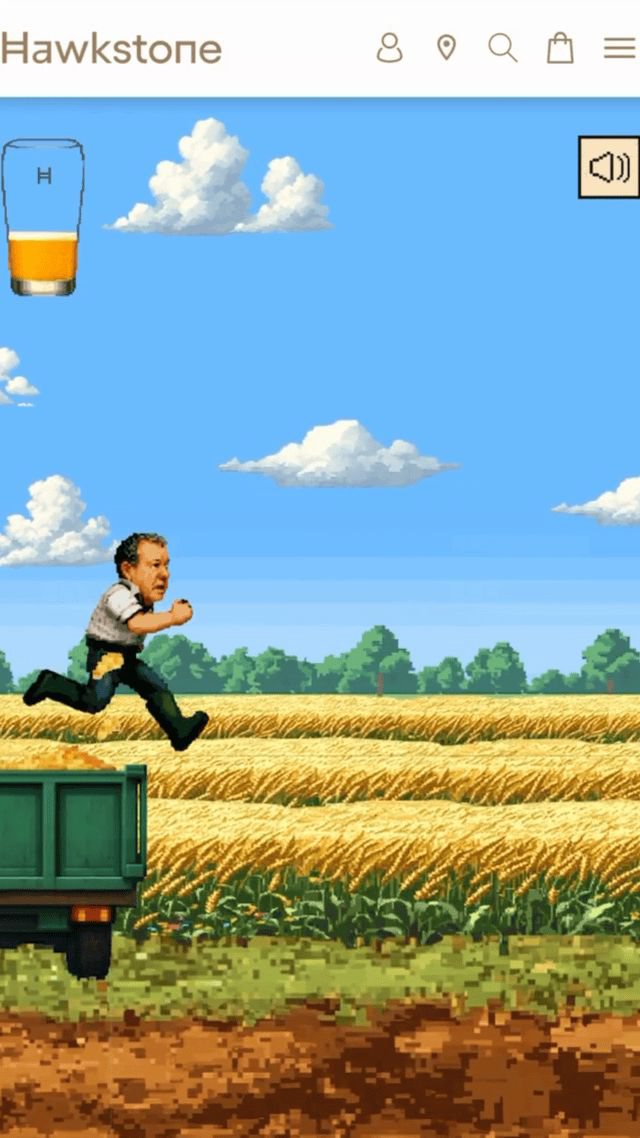The width and height of the screenshot is (640, 1138).
Task: Open the search magnifier
Action: [502, 48]
